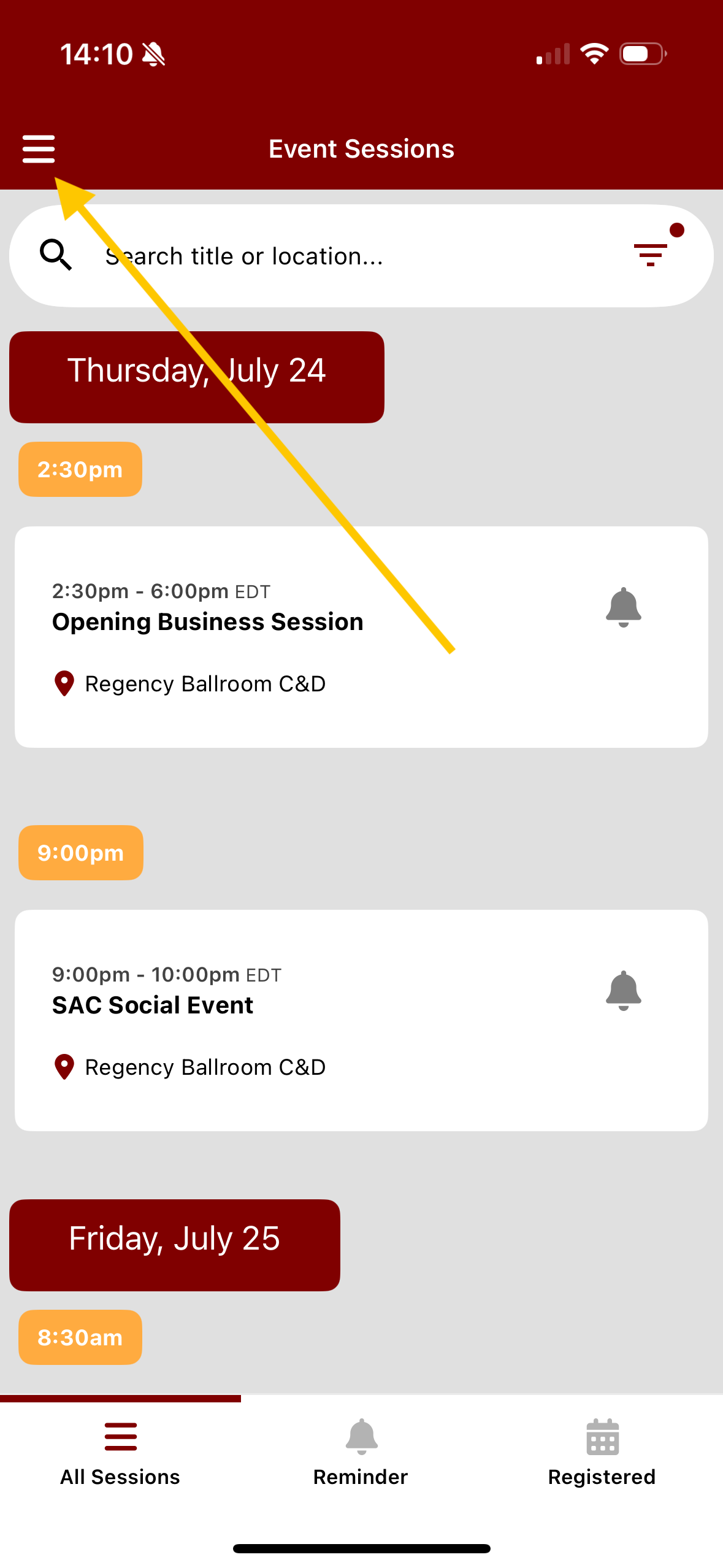Set reminder bell for SAC Social Event

(x=623, y=991)
